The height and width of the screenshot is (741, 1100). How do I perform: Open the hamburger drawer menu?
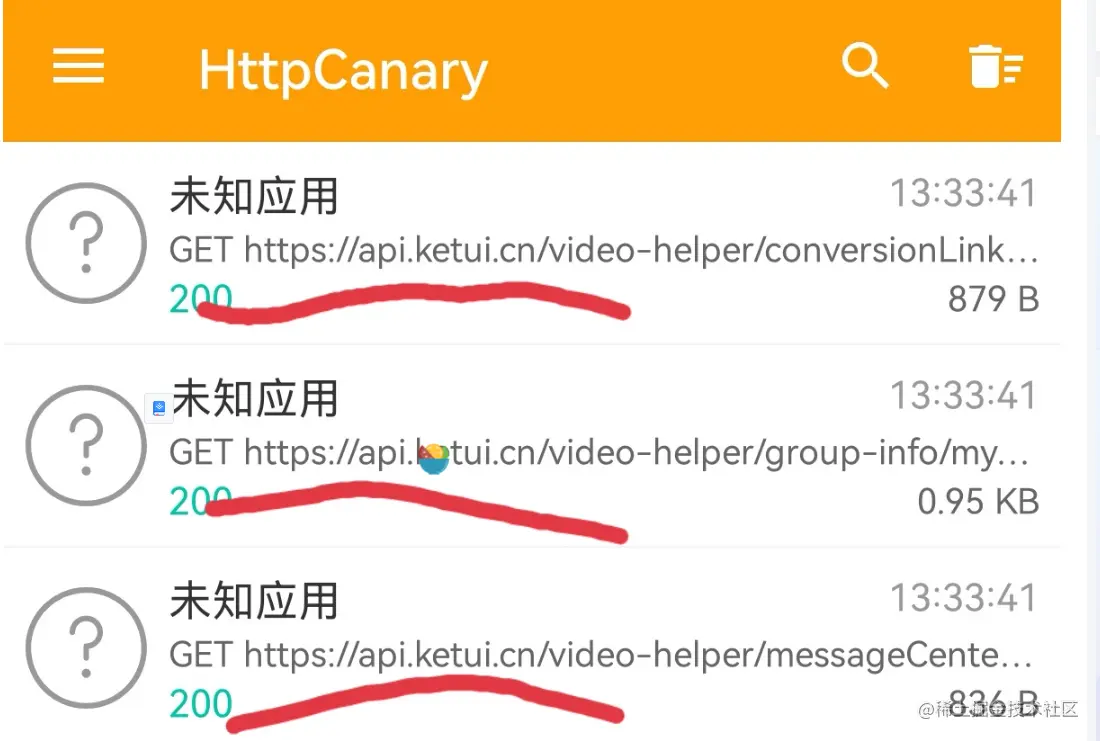coord(78,67)
